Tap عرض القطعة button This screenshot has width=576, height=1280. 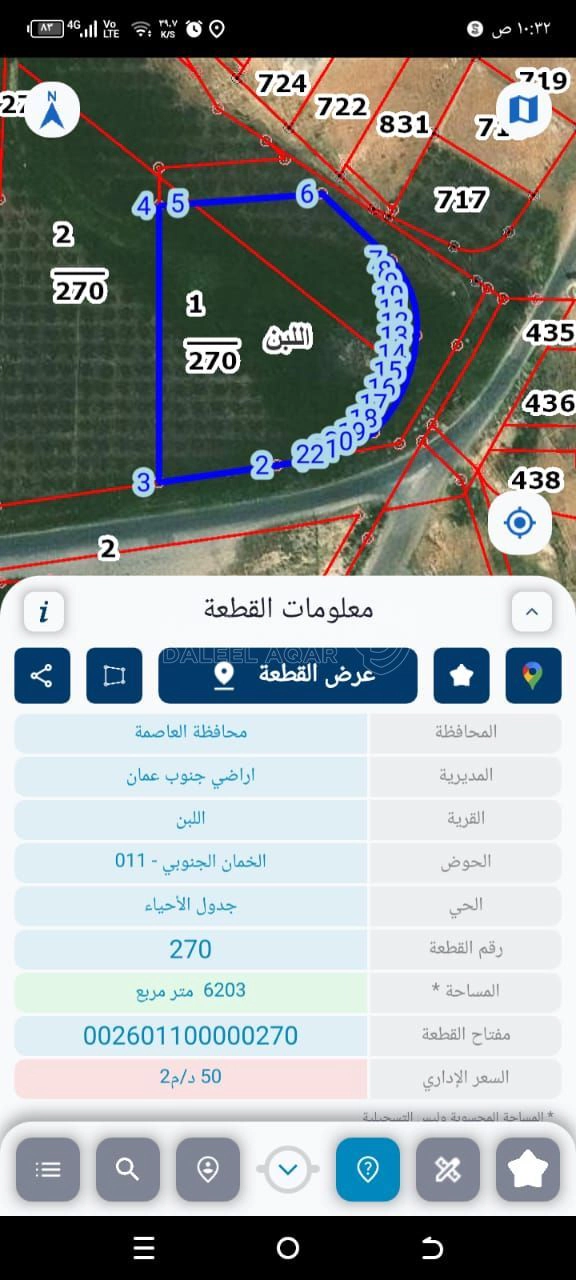point(288,675)
